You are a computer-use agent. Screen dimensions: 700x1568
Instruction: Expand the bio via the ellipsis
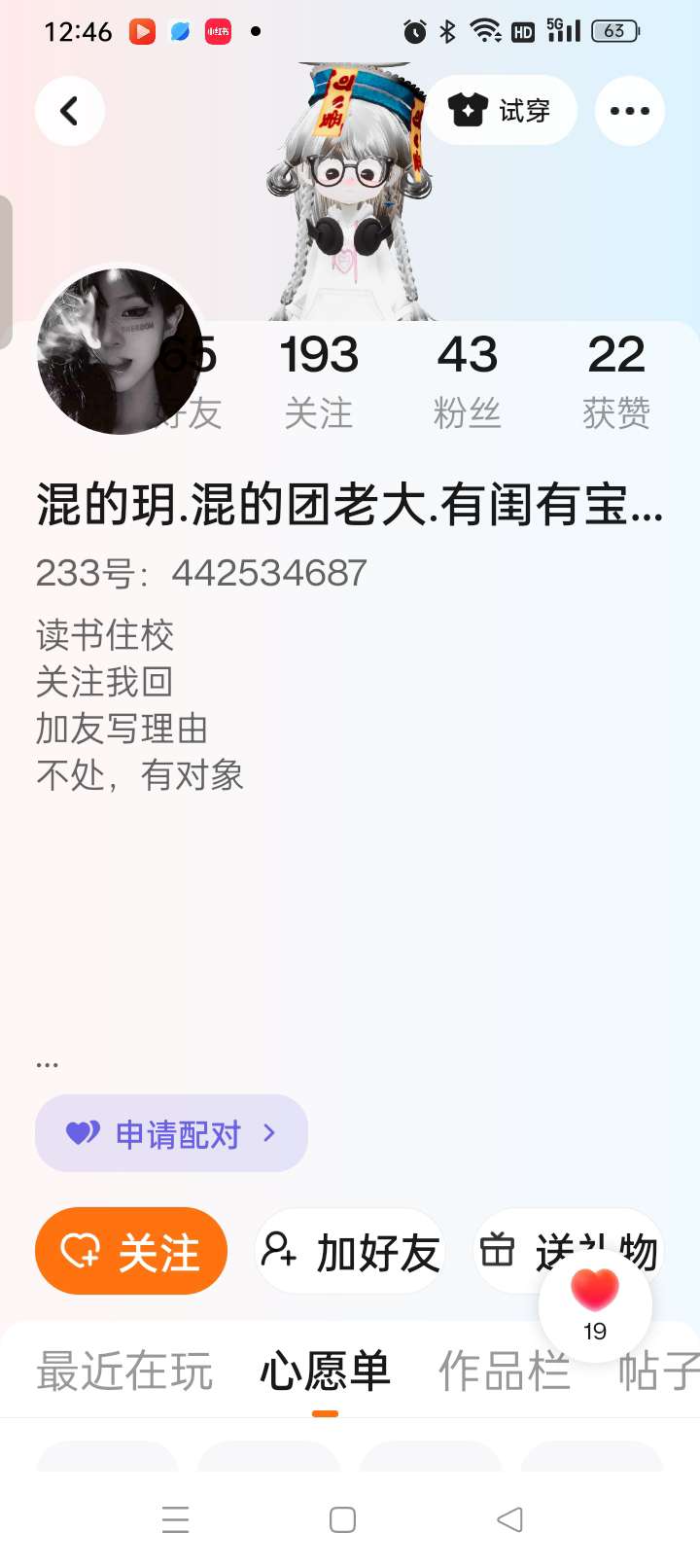point(47,1064)
